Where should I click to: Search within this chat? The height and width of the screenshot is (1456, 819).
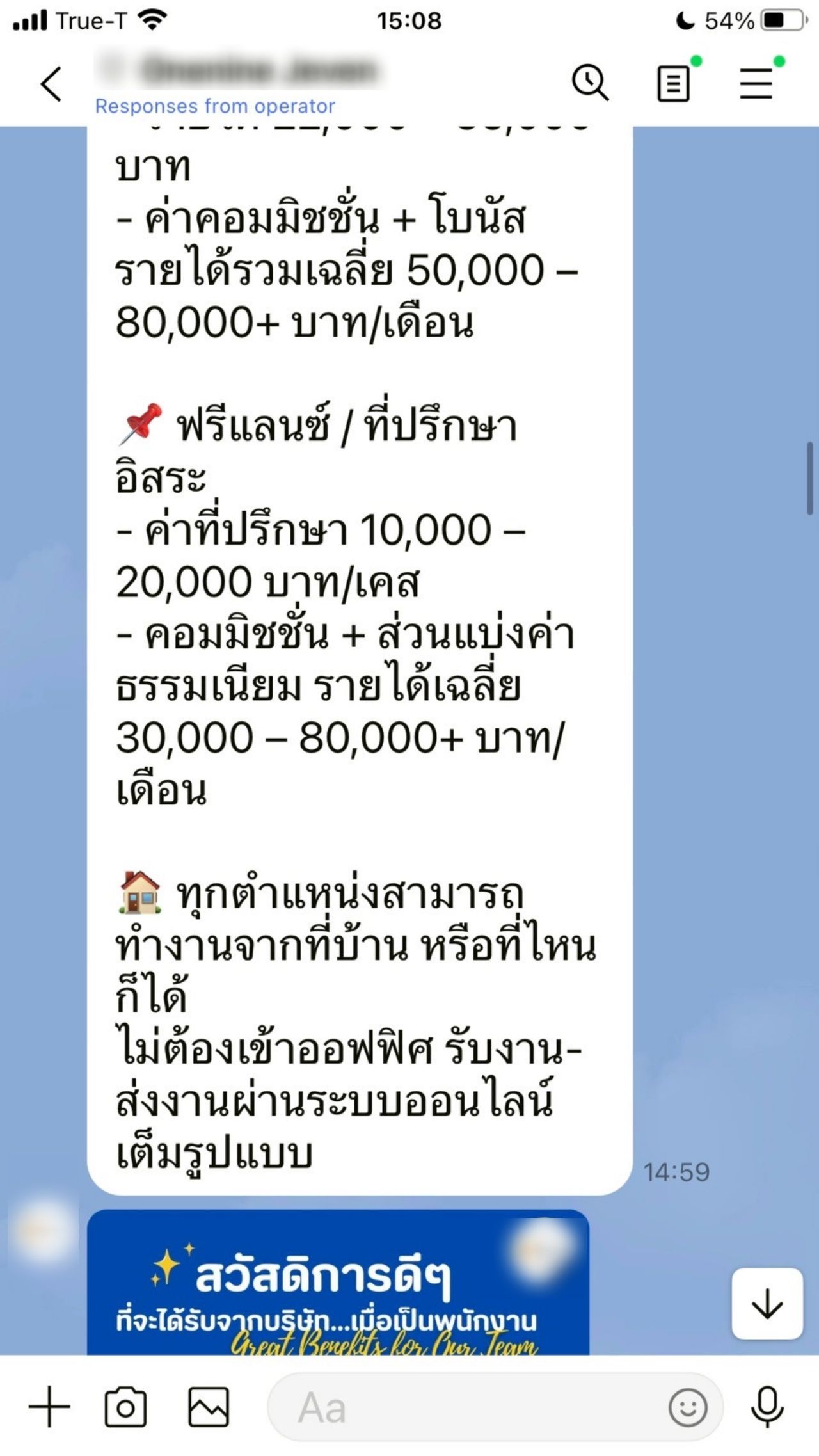(589, 83)
